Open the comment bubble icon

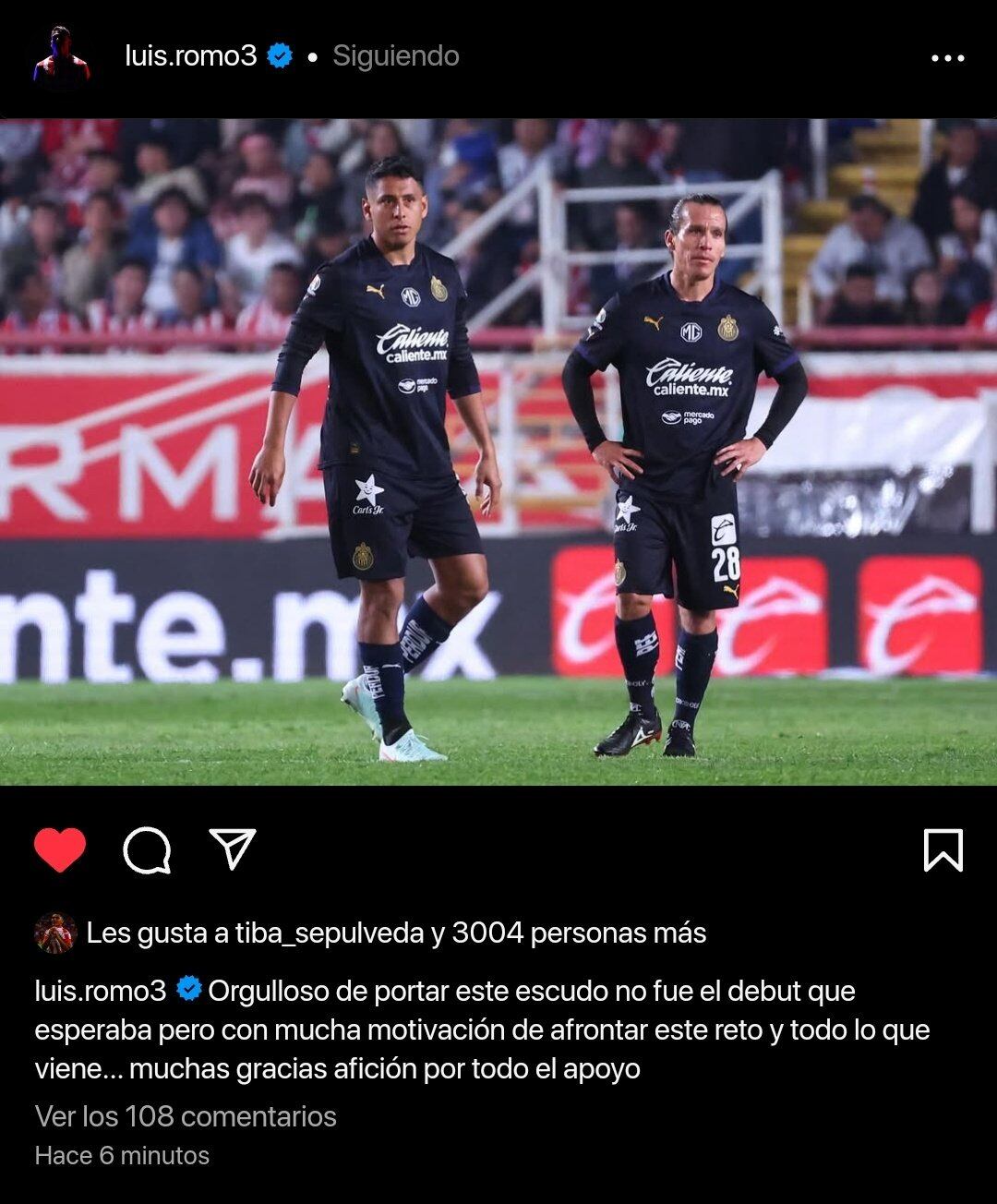click(x=147, y=849)
